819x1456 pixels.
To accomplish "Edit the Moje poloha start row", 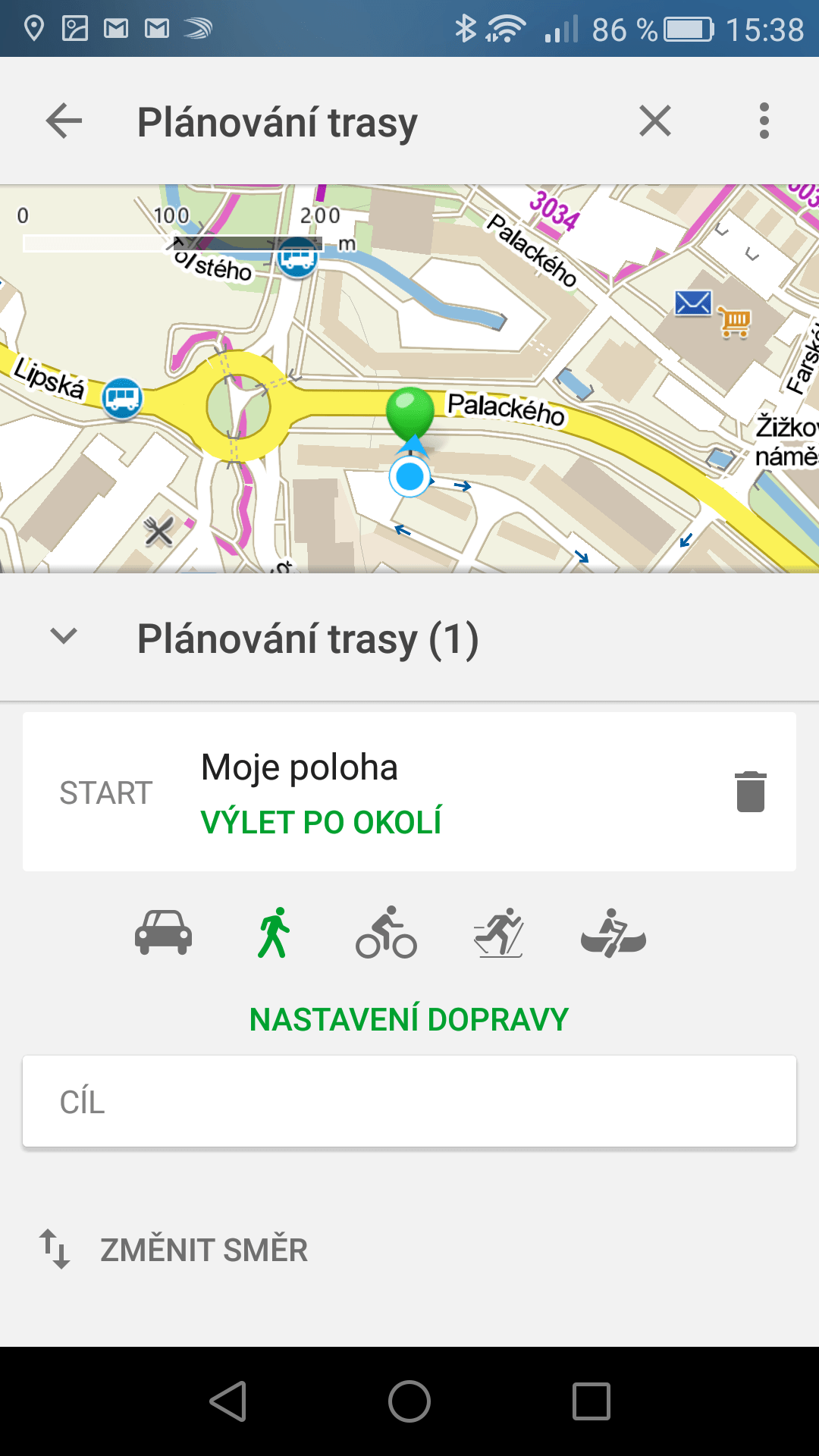I will coord(409,792).
